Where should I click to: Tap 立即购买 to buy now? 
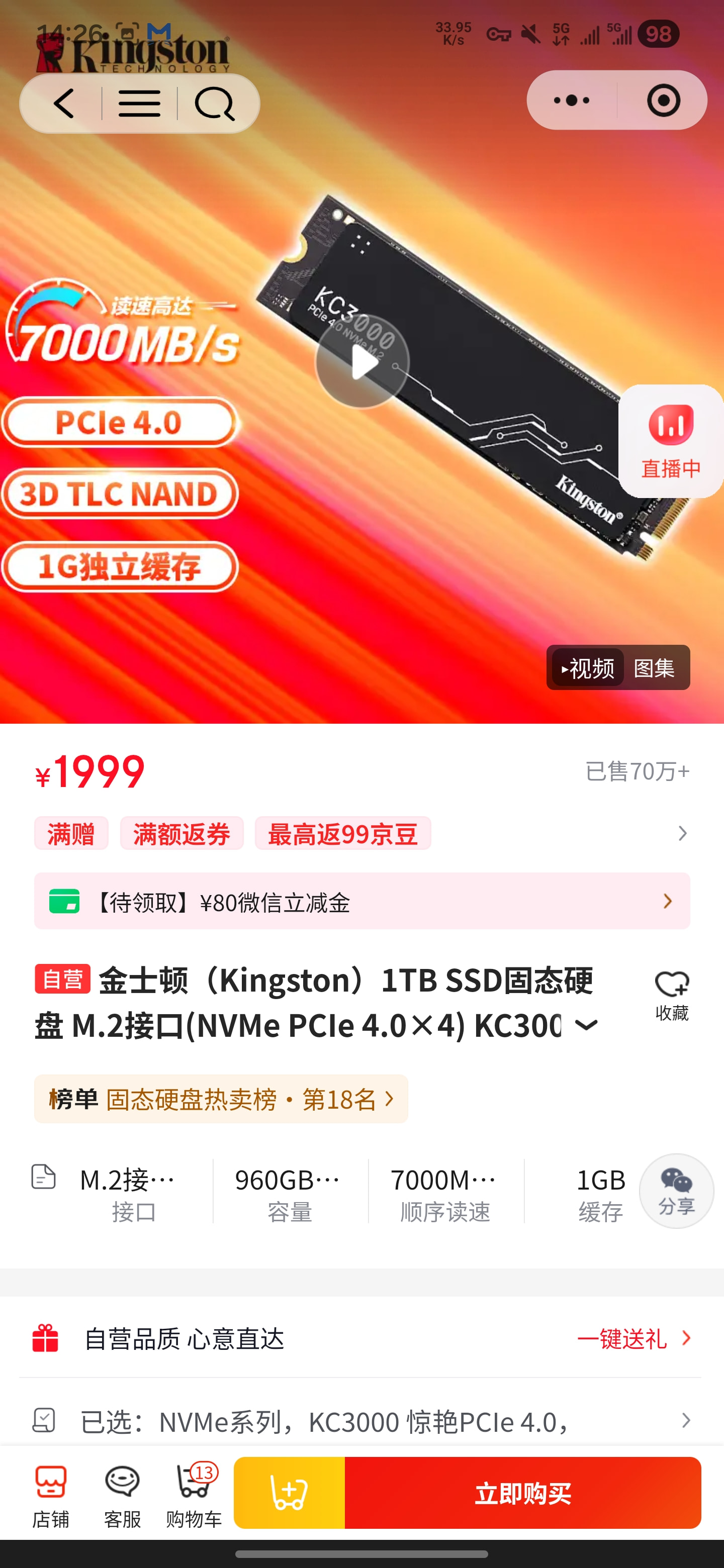pos(523,1493)
